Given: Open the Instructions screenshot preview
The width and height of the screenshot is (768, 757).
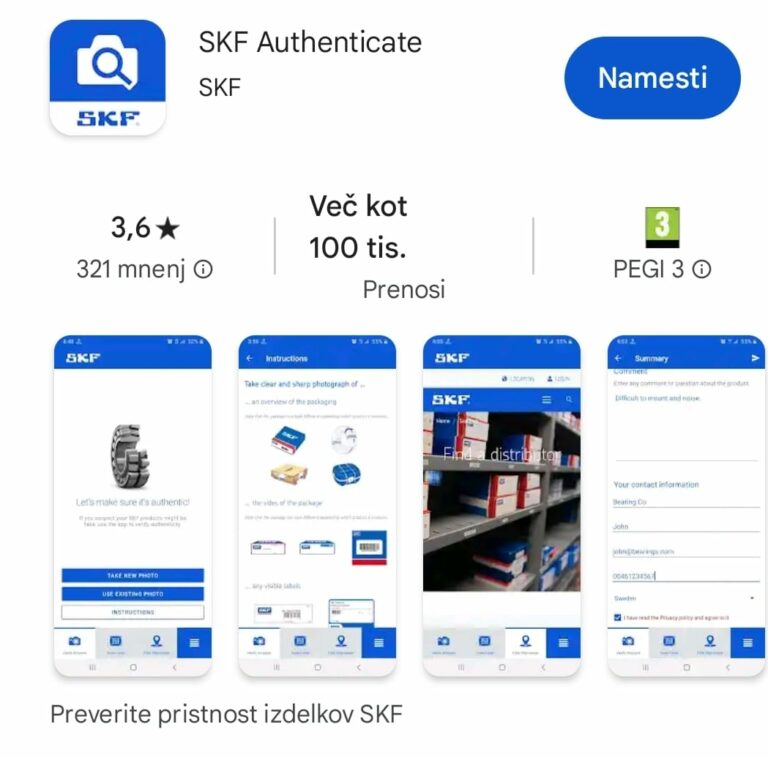Looking at the screenshot, I should [x=317, y=505].
